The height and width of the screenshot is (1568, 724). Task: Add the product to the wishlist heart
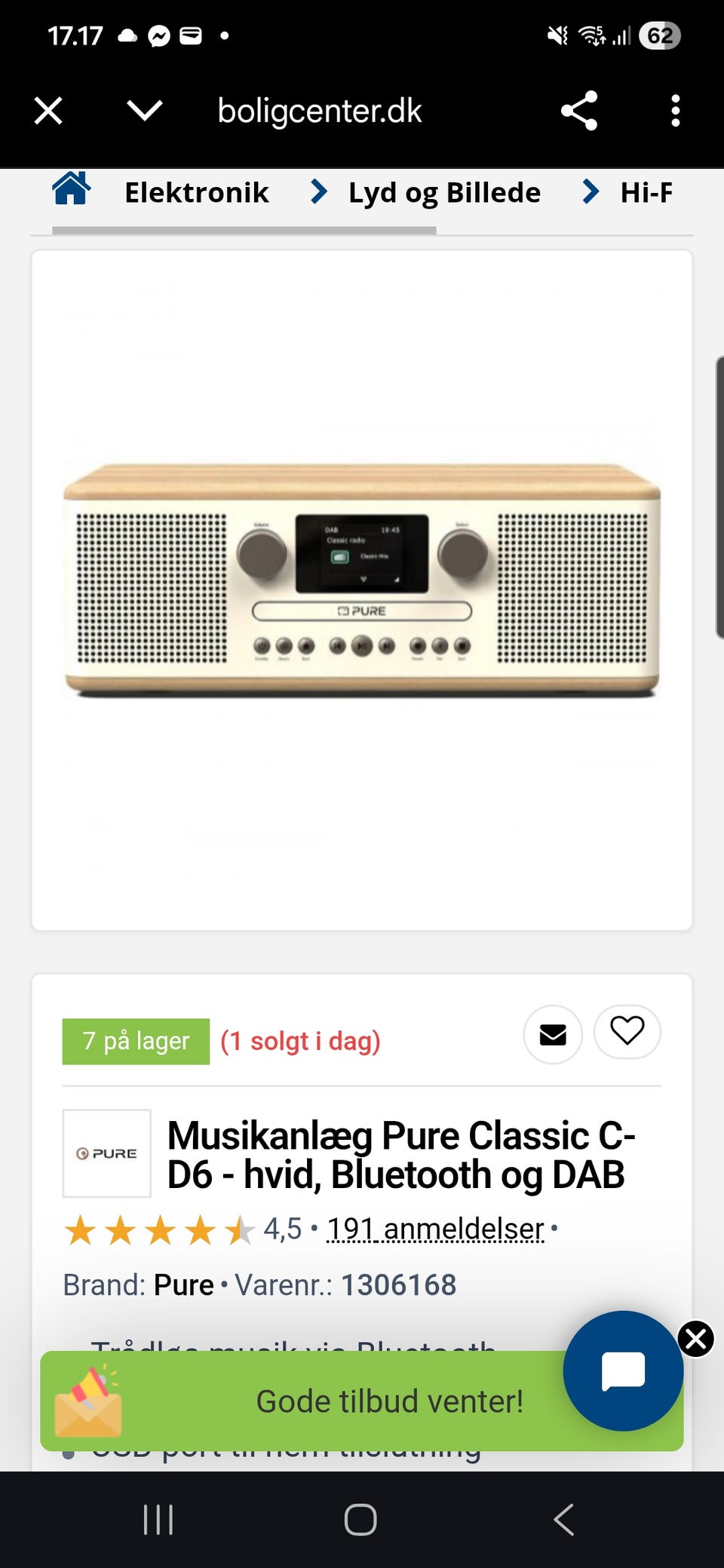point(627,1031)
